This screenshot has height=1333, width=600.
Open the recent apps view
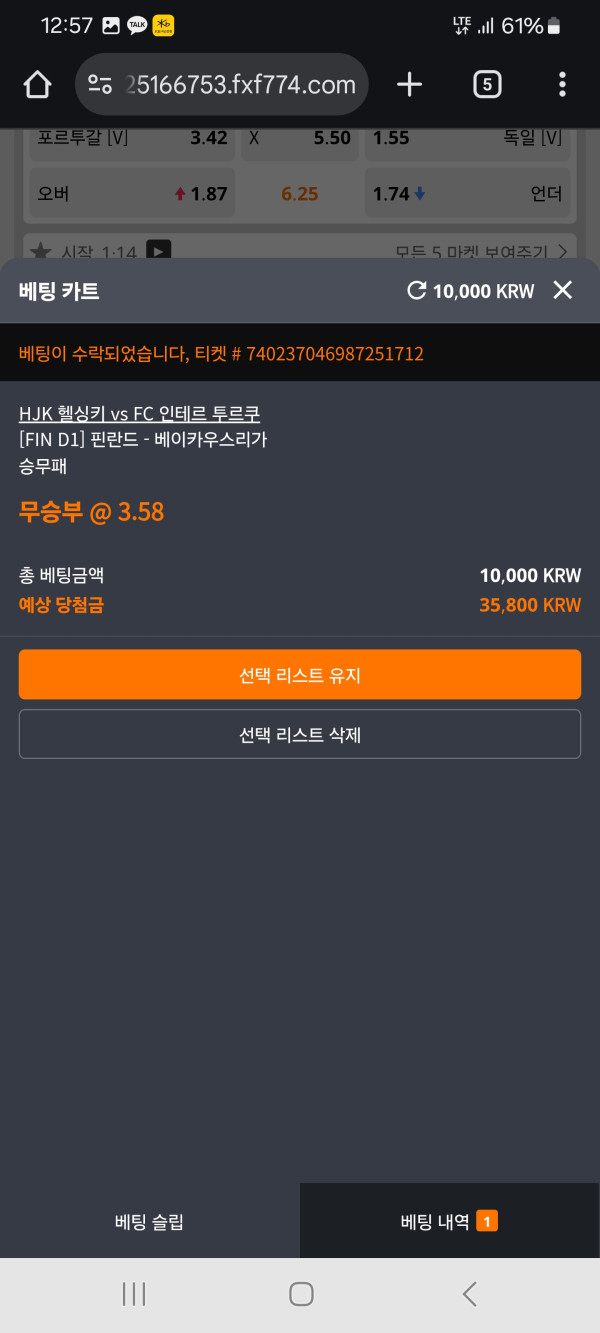point(134,1294)
